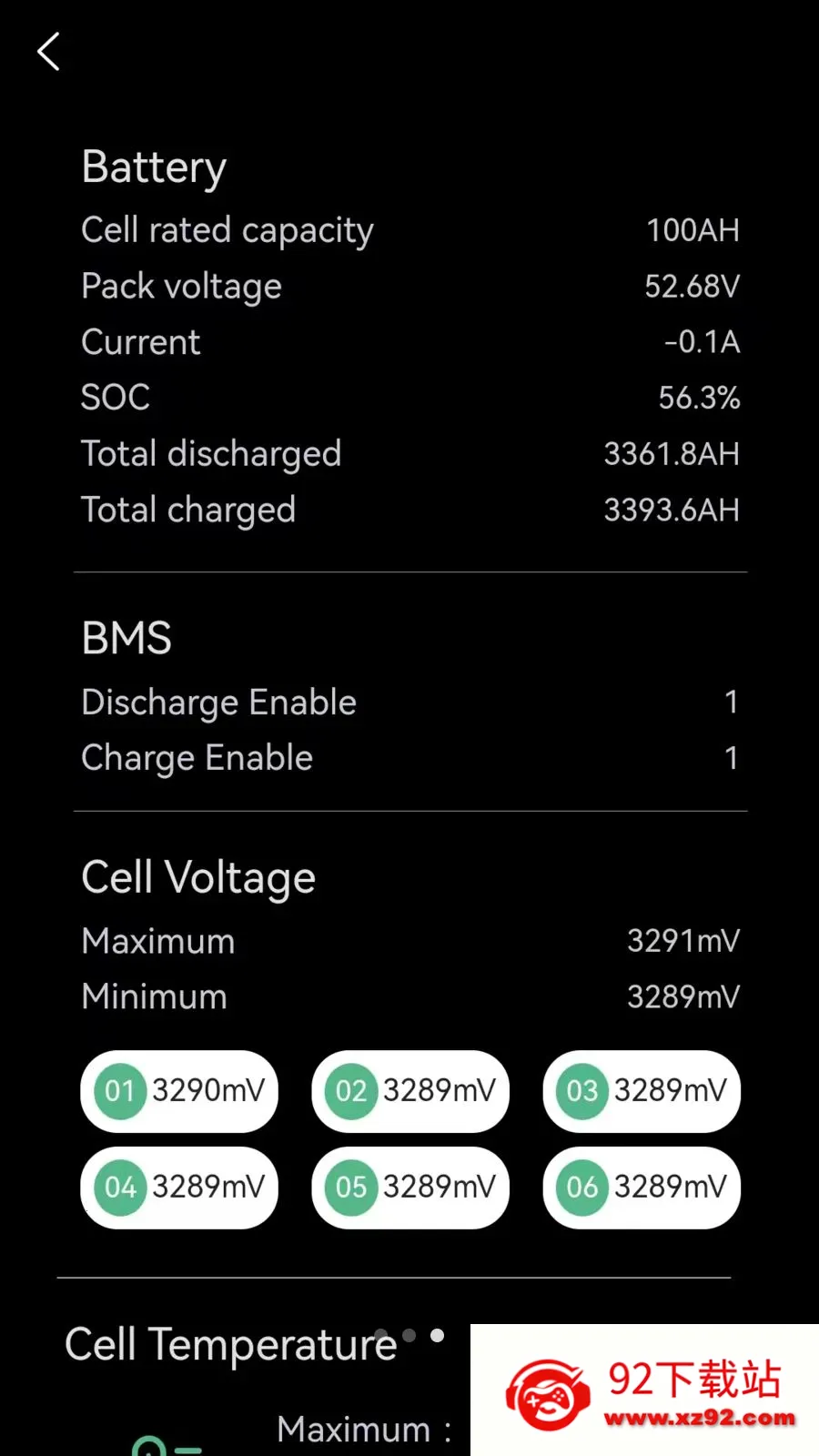Viewport: 819px width, 1456px height.
Task: Select the cell 04 voltage chip
Action: pos(179,1188)
